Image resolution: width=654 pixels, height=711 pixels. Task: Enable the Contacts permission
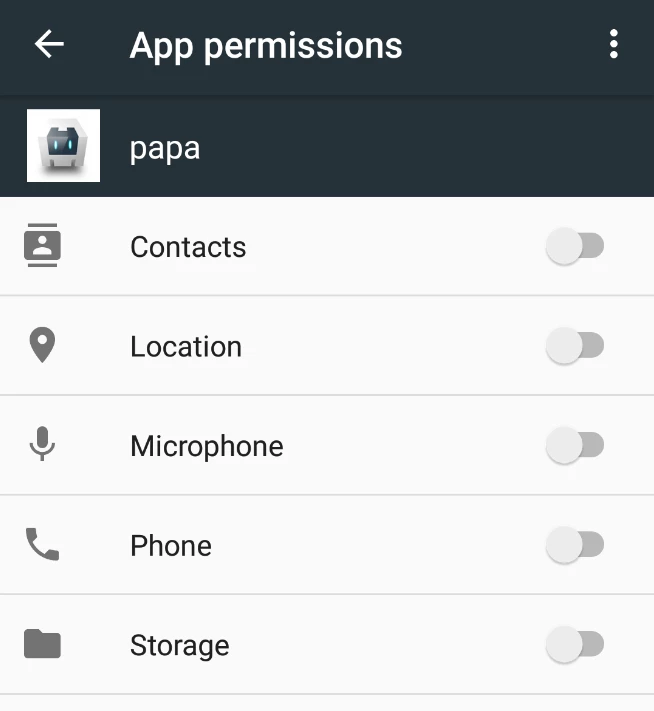[x=575, y=246]
